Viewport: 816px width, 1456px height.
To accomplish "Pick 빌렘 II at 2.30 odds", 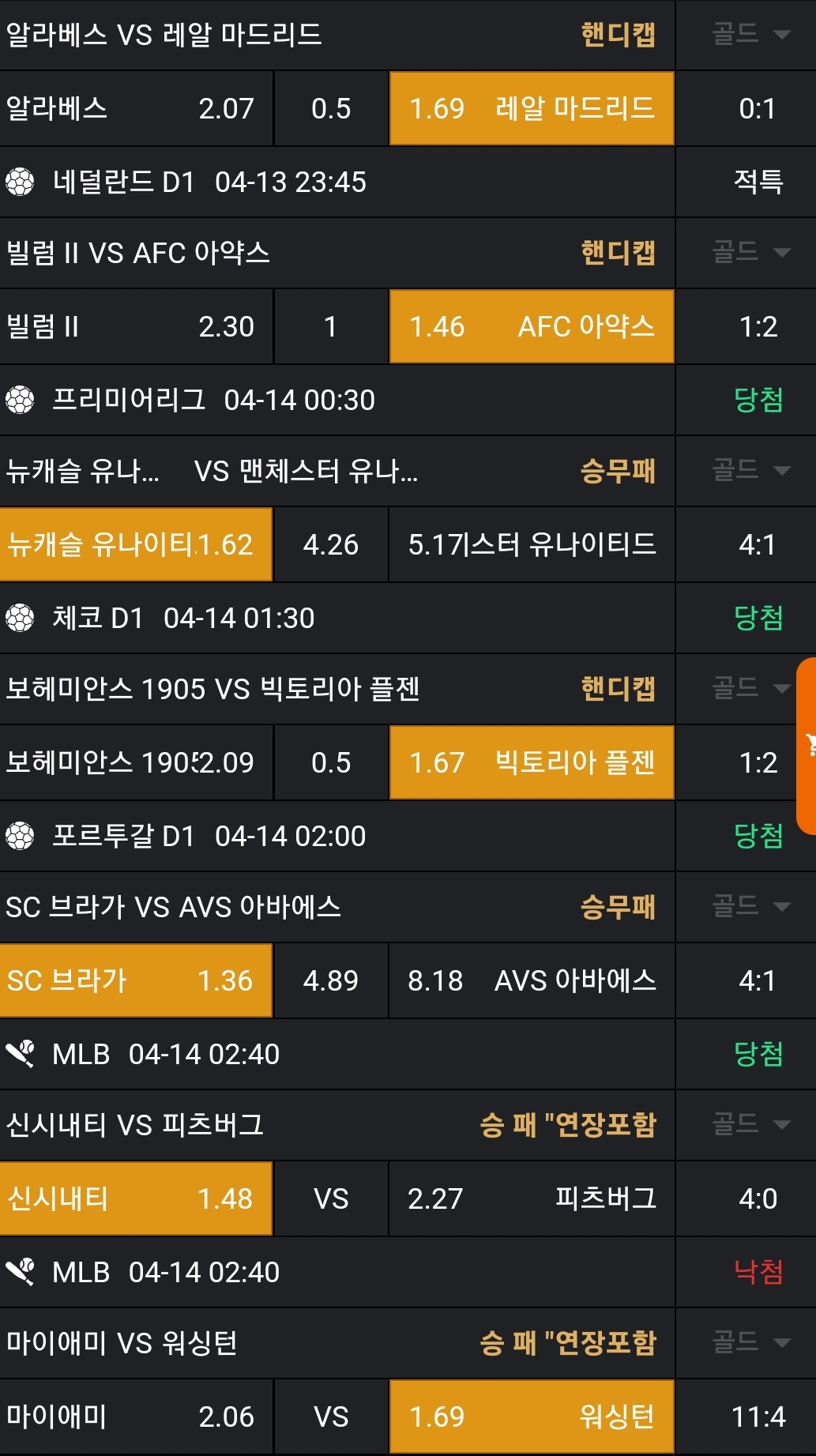I will (x=136, y=326).
